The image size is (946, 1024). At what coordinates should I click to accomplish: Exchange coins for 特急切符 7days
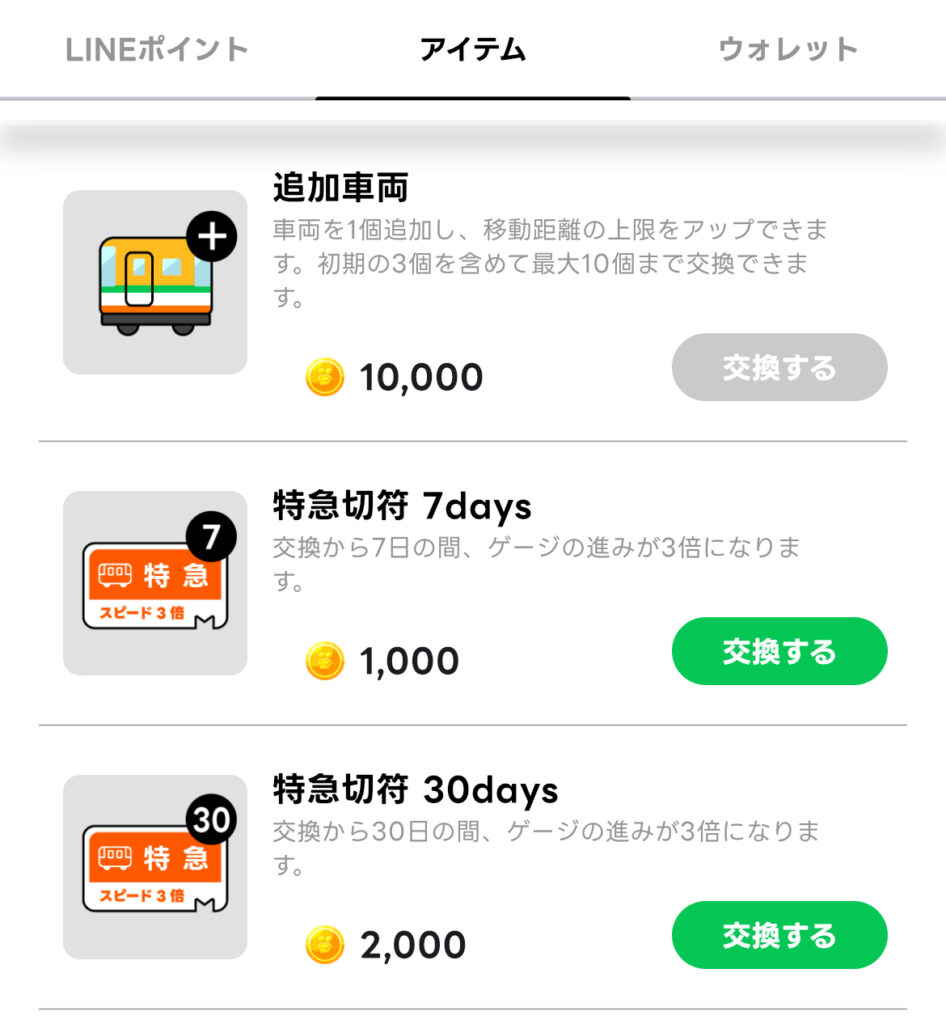pyautogui.click(x=779, y=651)
